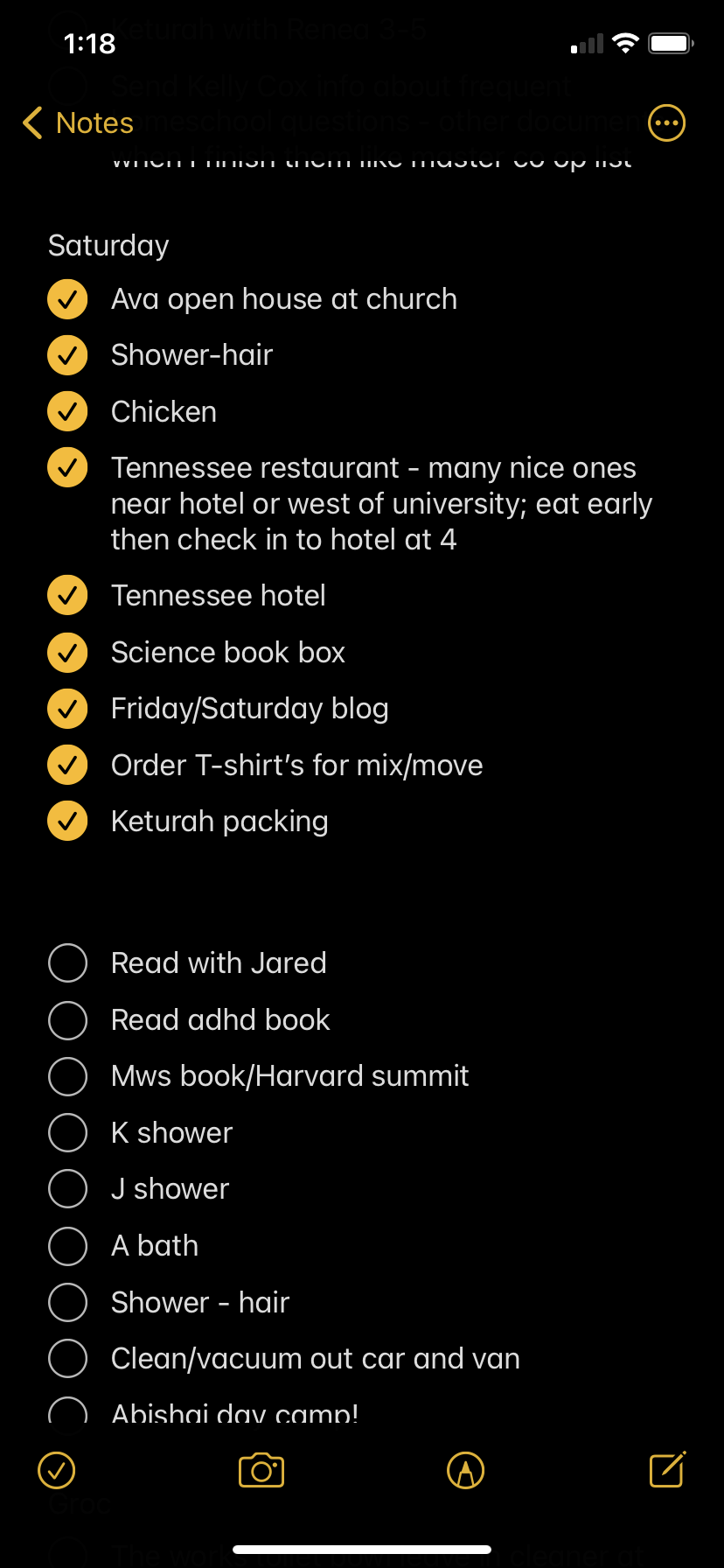Screen dimensions: 724x1568
Task: Tap the checklist toolbar button
Action: point(57,1470)
